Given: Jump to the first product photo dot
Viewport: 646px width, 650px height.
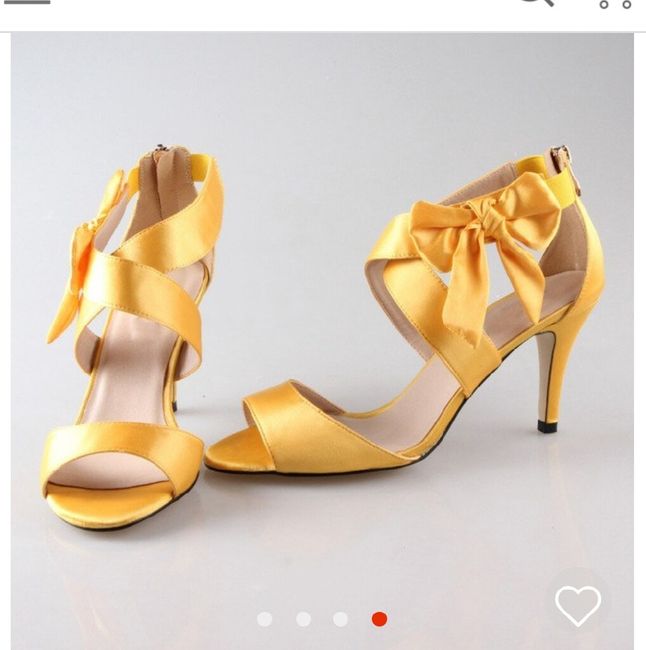Looking at the screenshot, I should click(265, 619).
